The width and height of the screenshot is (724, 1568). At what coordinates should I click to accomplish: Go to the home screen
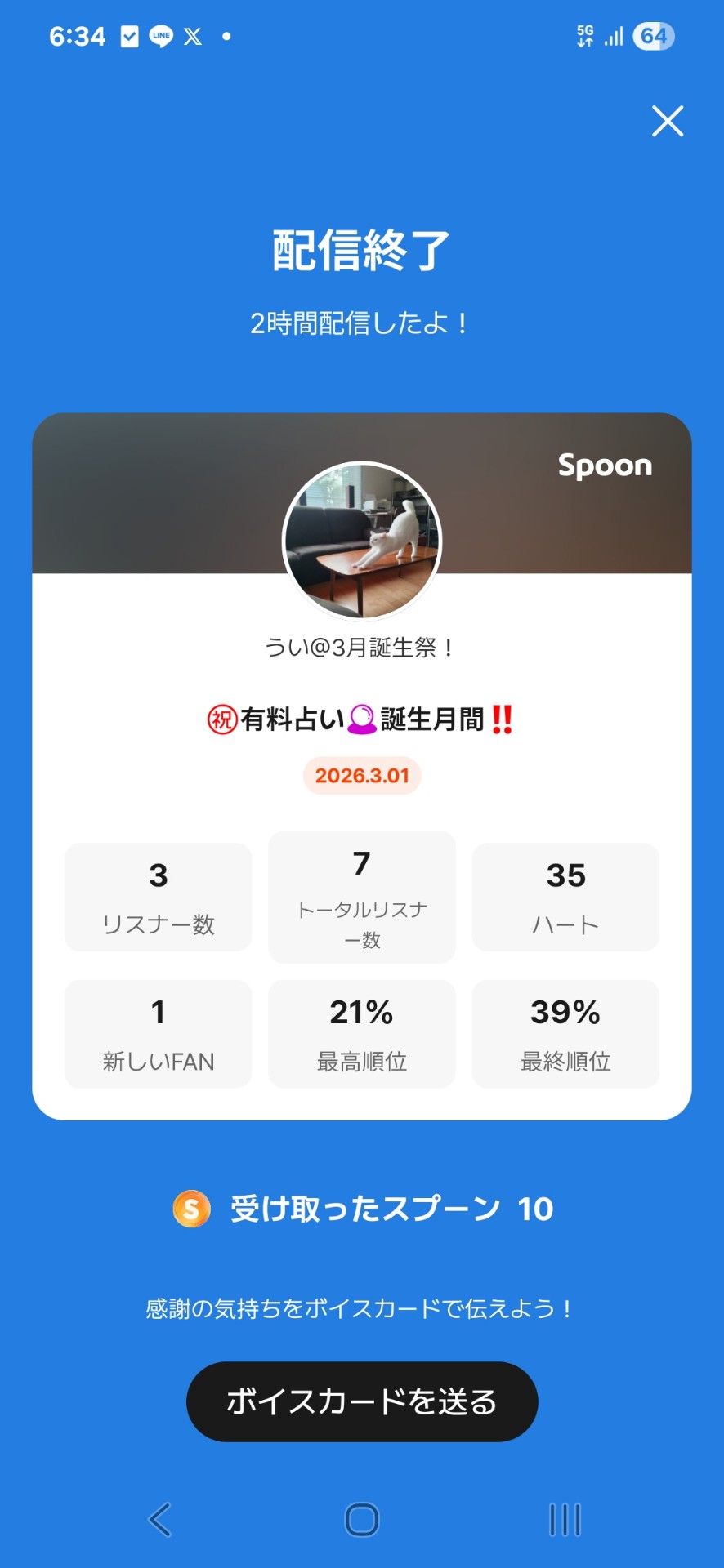pyautogui.click(x=362, y=1520)
